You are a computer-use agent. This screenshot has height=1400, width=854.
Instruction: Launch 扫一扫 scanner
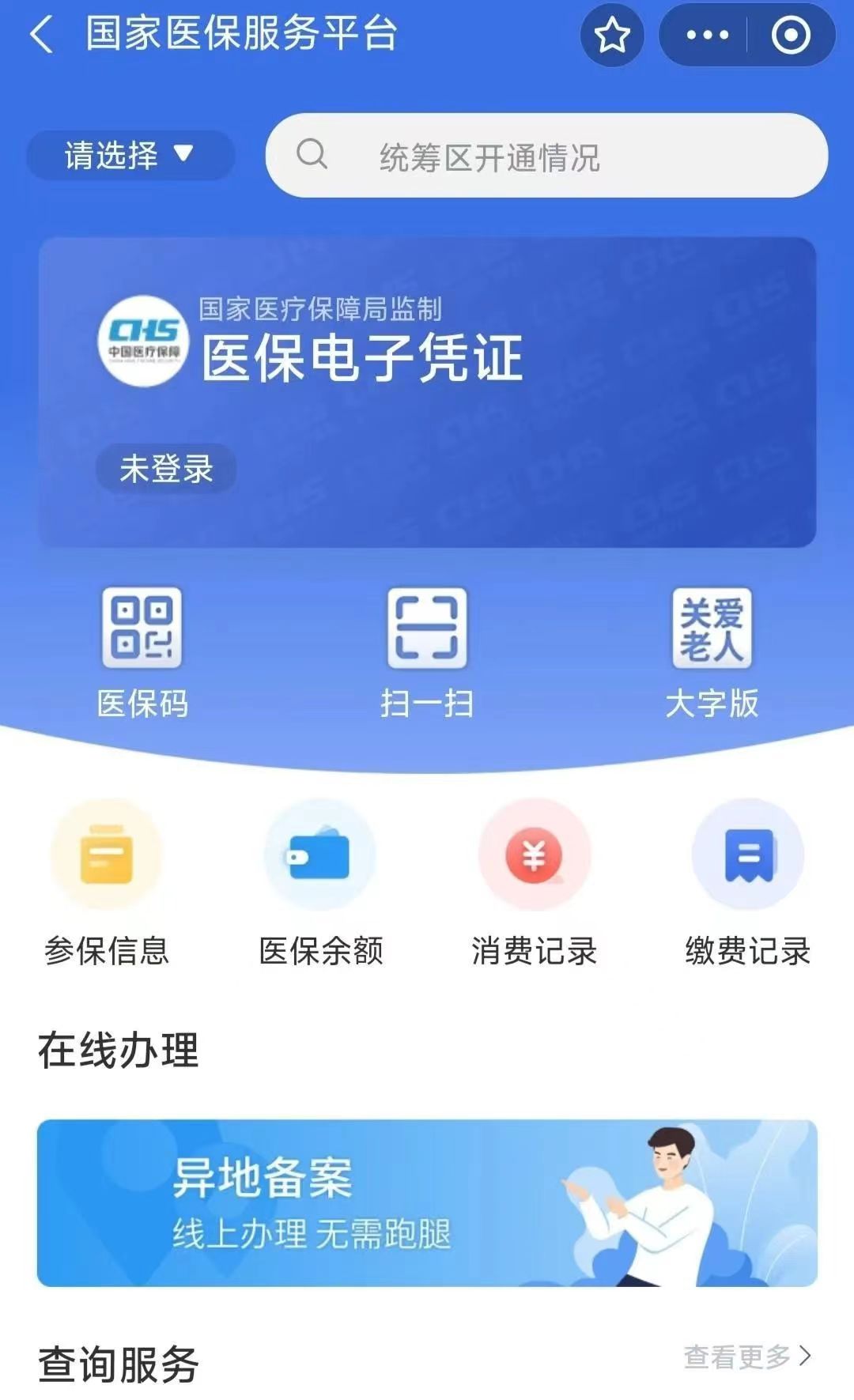(427, 650)
